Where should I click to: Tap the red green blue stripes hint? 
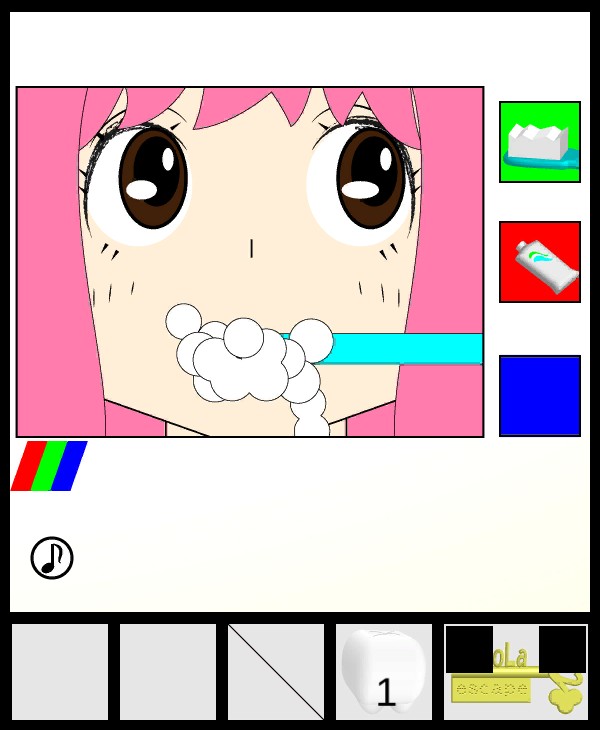[x=49, y=466]
